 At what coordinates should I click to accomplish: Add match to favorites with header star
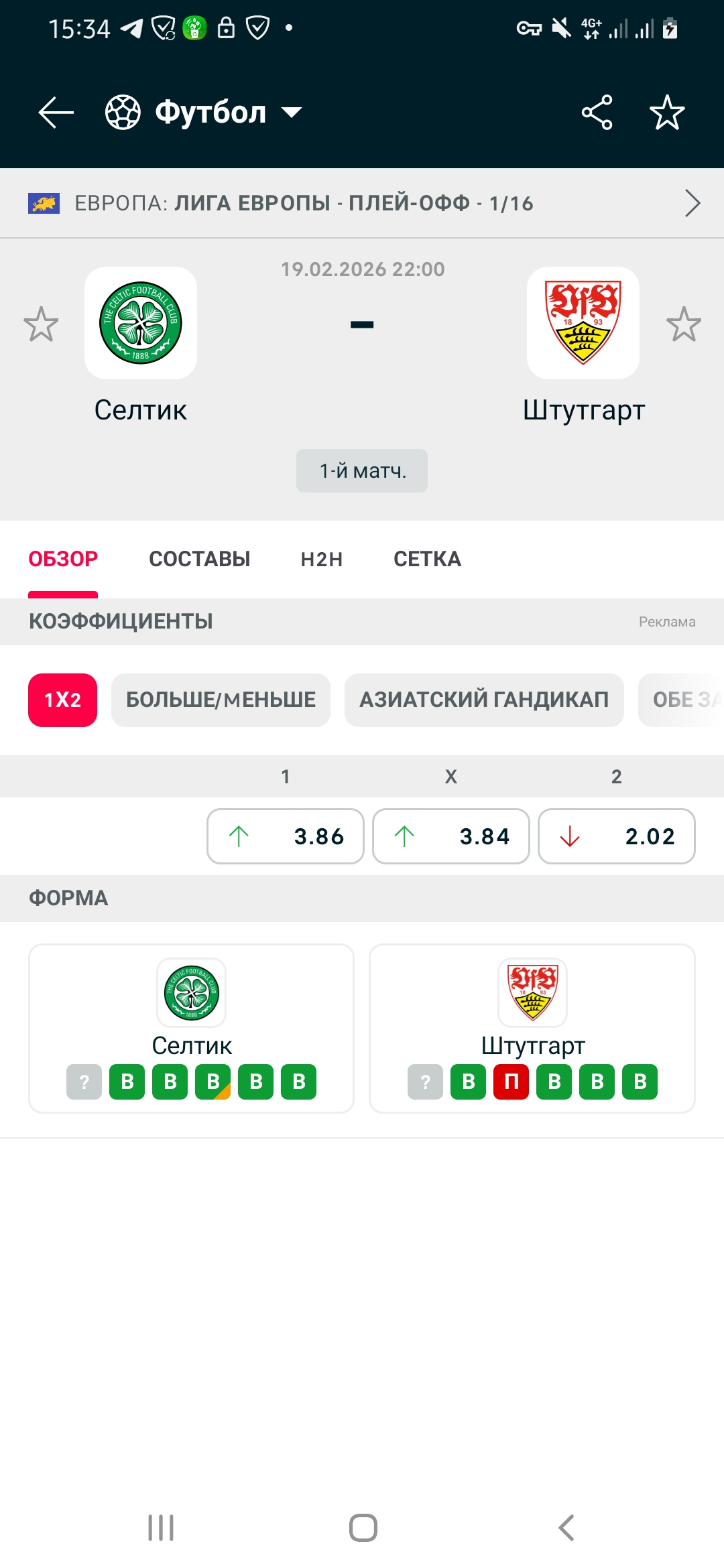667,112
